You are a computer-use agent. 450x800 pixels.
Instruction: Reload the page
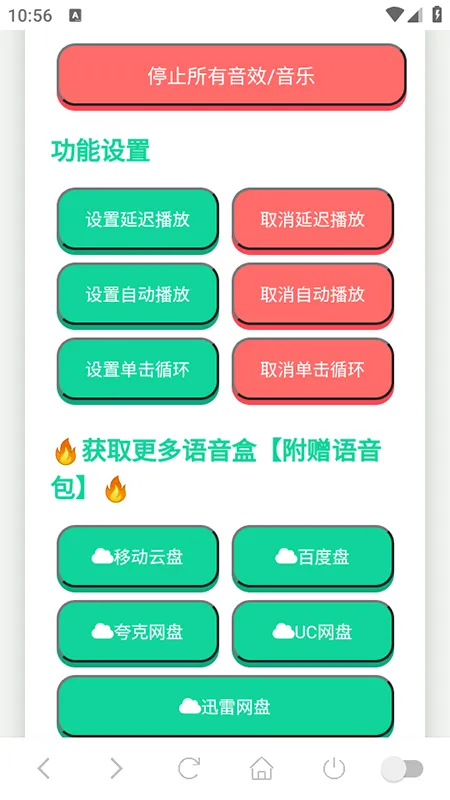189,768
